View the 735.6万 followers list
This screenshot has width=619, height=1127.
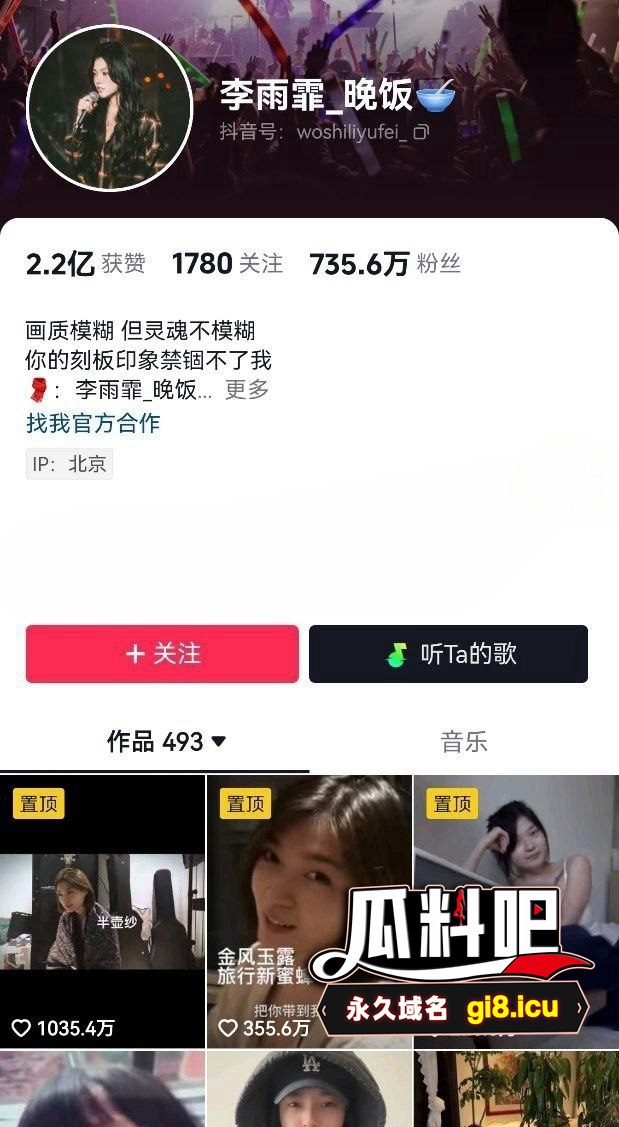pyautogui.click(x=384, y=263)
